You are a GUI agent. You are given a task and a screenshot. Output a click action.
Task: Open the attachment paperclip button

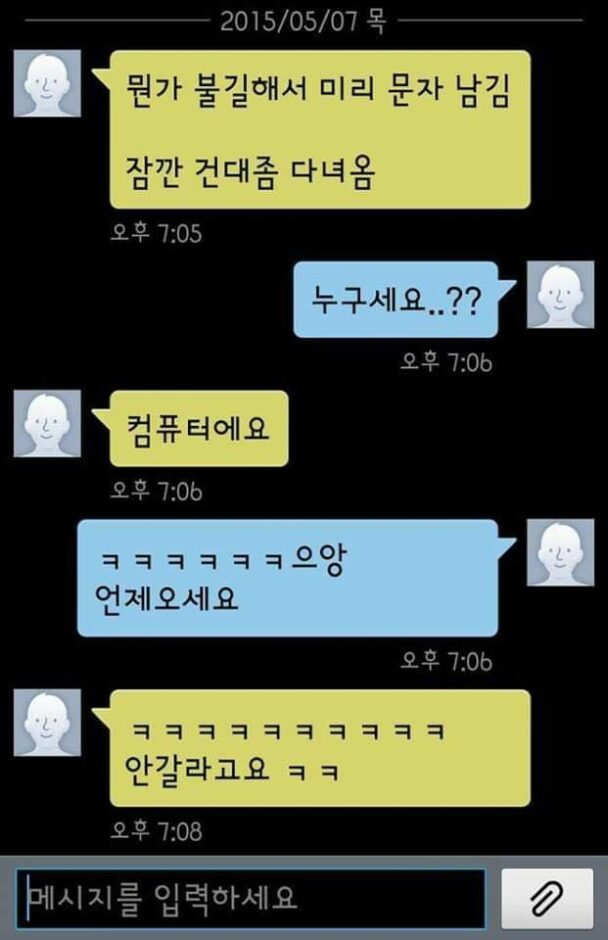coord(546,897)
